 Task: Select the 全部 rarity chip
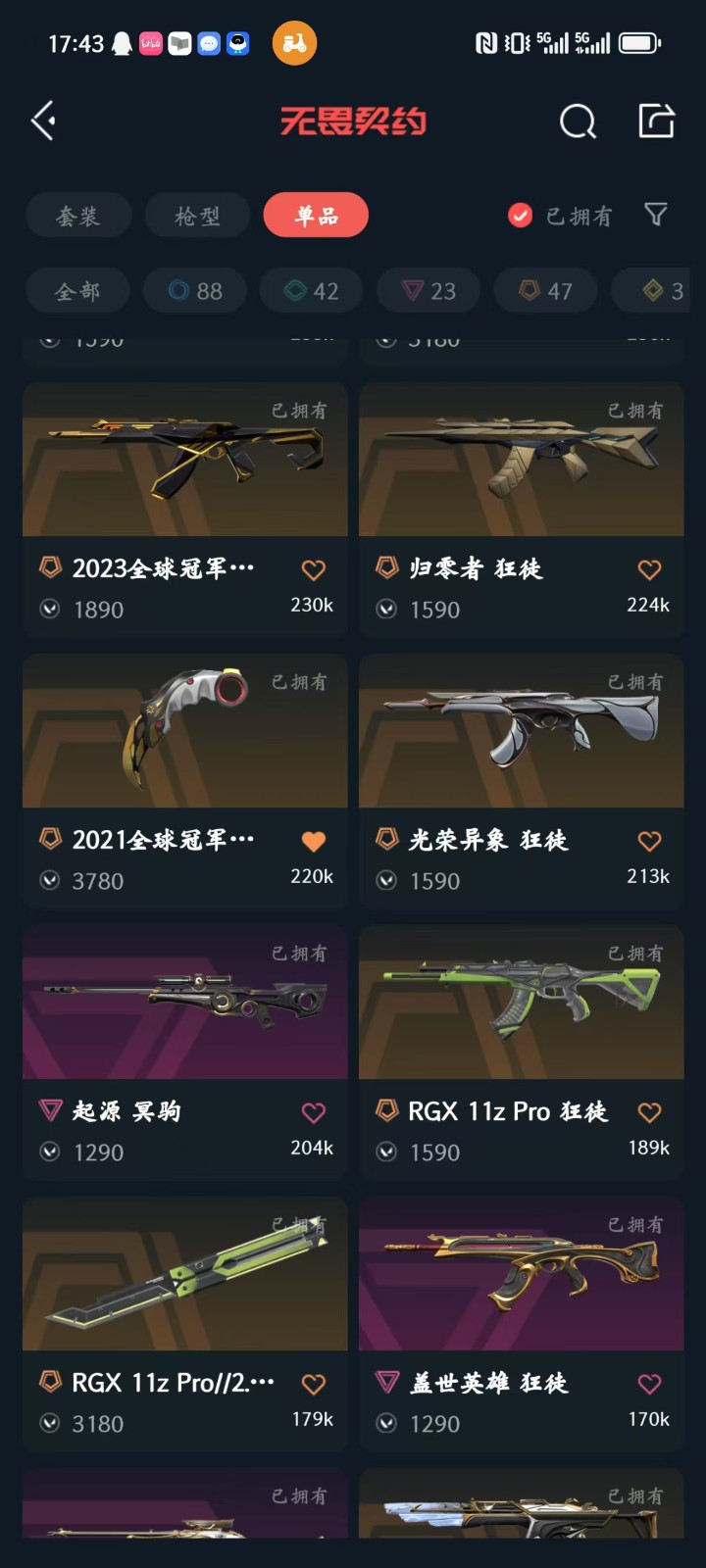pyautogui.click(x=76, y=291)
